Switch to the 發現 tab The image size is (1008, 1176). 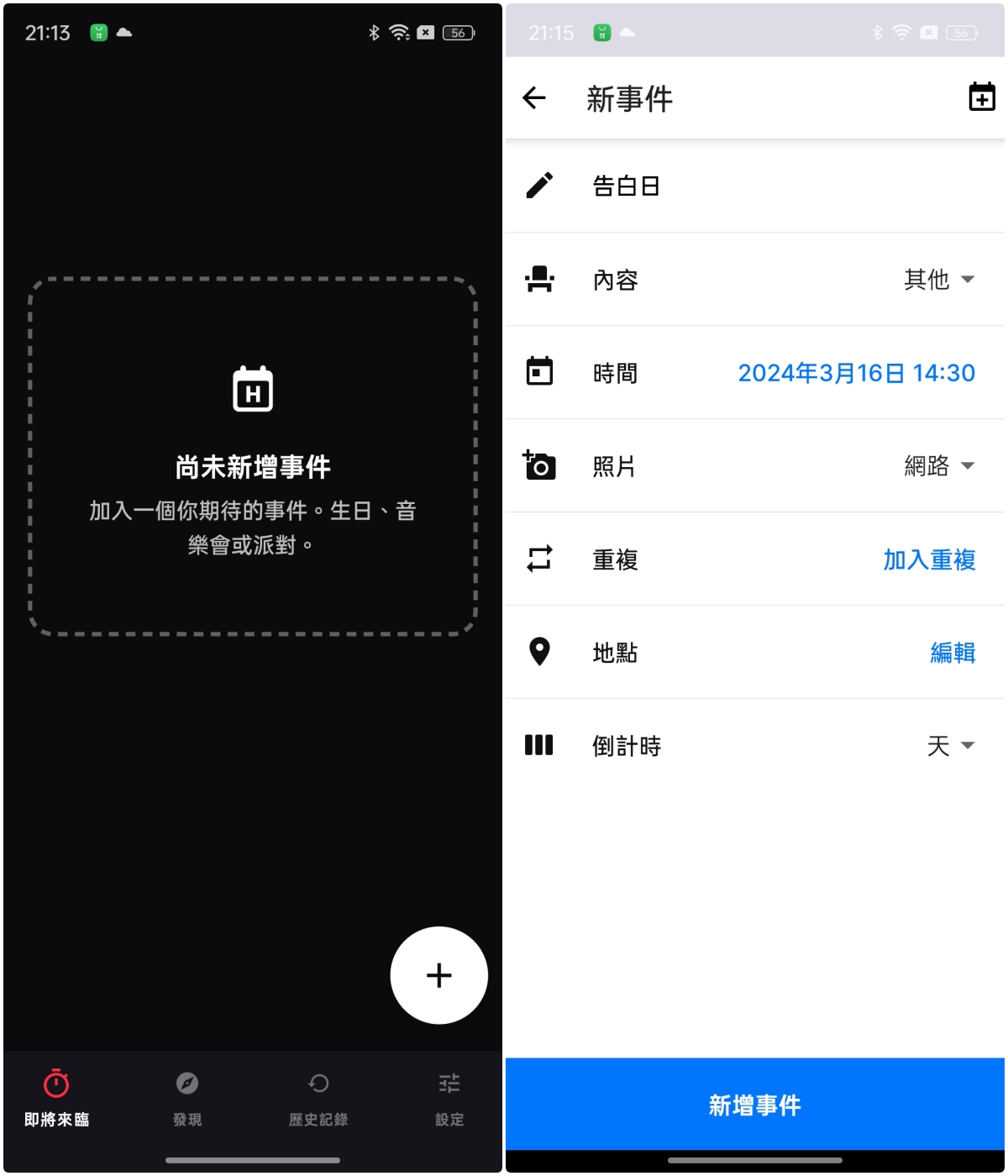187,1098
